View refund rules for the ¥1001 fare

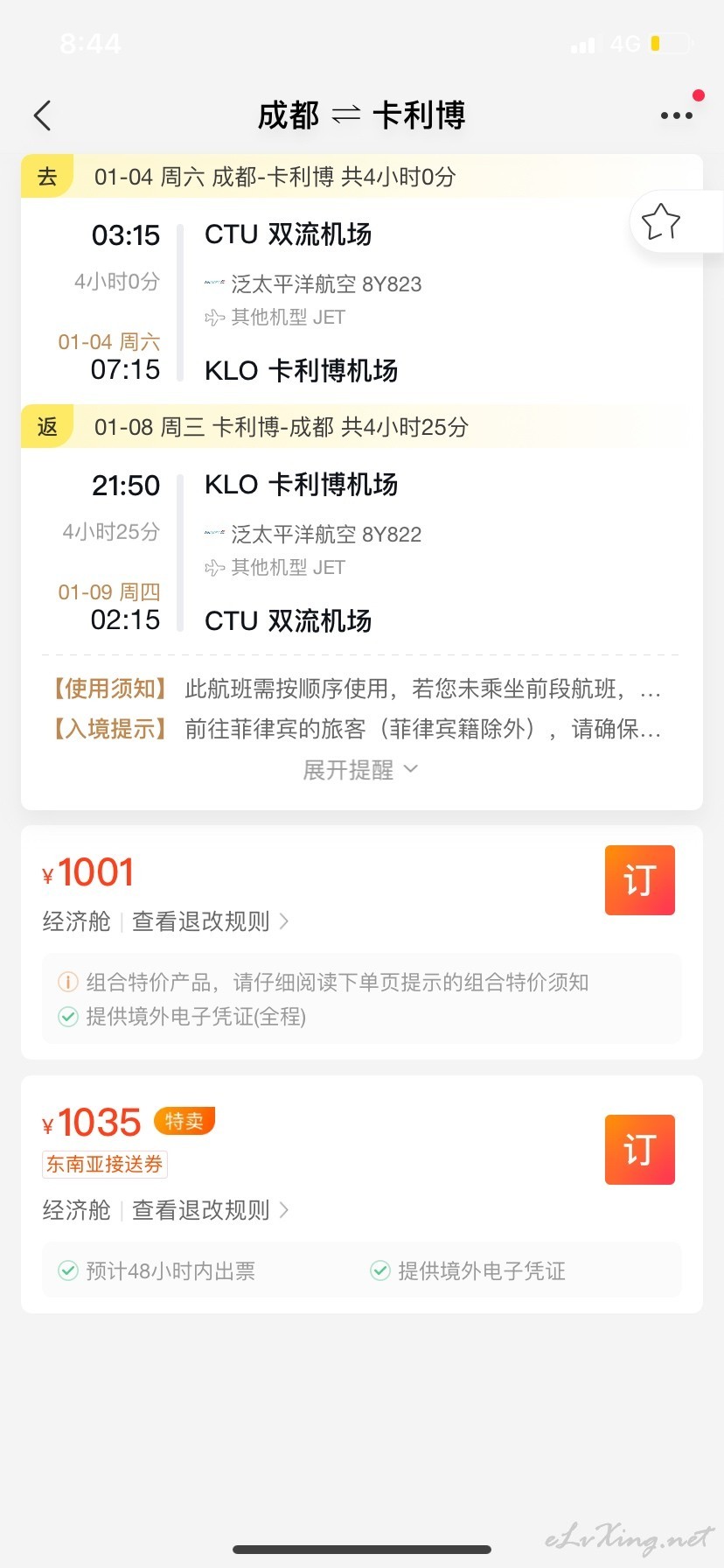point(210,921)
